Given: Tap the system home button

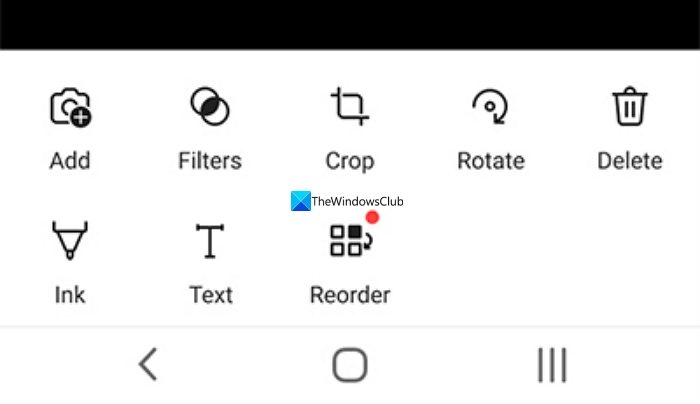Looking at the screenshot, I should 350,365.
